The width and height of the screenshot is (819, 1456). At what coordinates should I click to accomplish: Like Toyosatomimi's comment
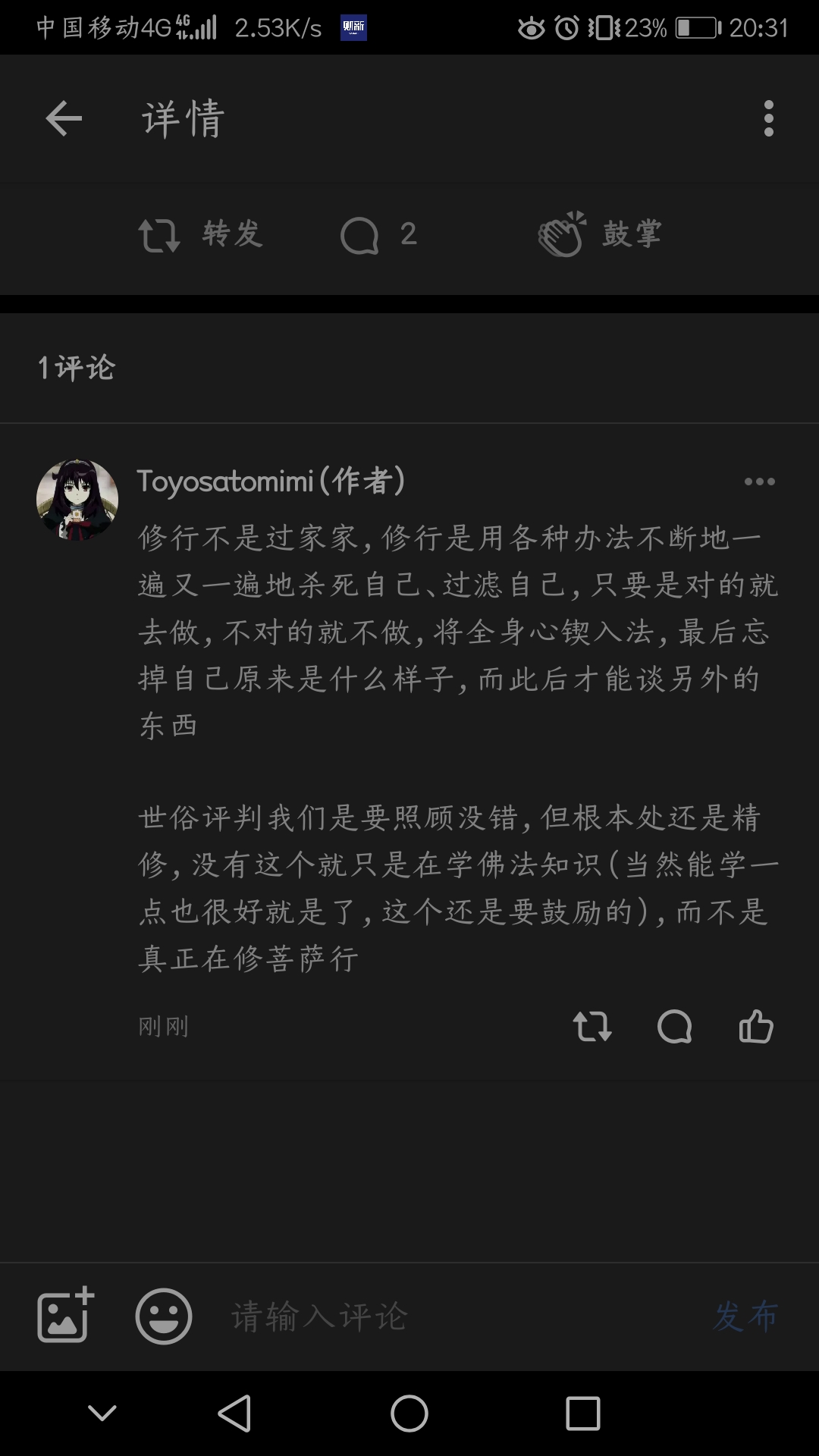(756, 1027)
